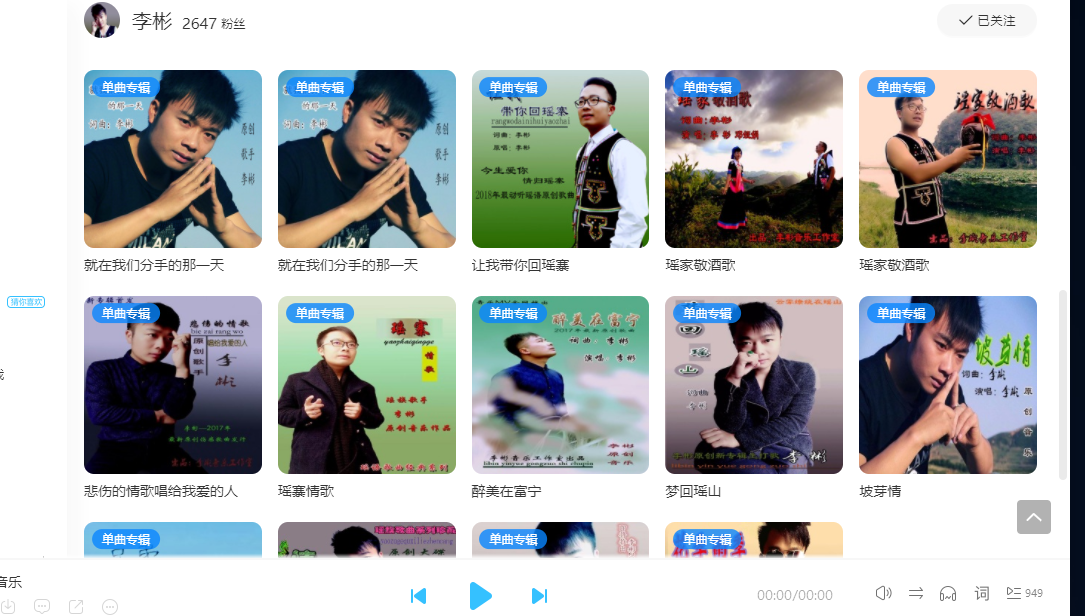Open 李彬's profile avatar
Viewport: 1085px width, 616px height.
coord(102,20)
